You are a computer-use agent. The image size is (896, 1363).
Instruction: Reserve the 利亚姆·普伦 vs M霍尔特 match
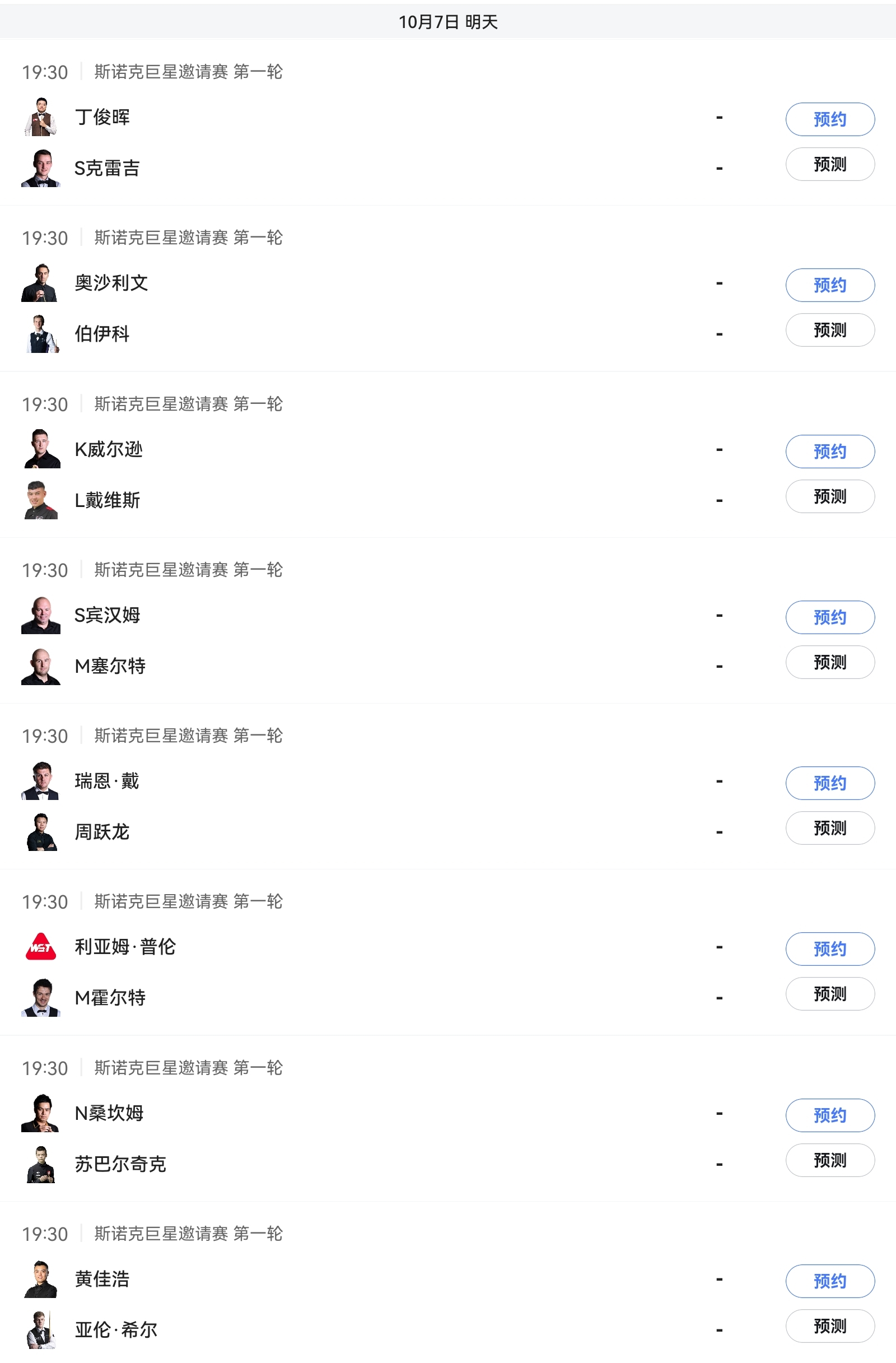point(829,949)
